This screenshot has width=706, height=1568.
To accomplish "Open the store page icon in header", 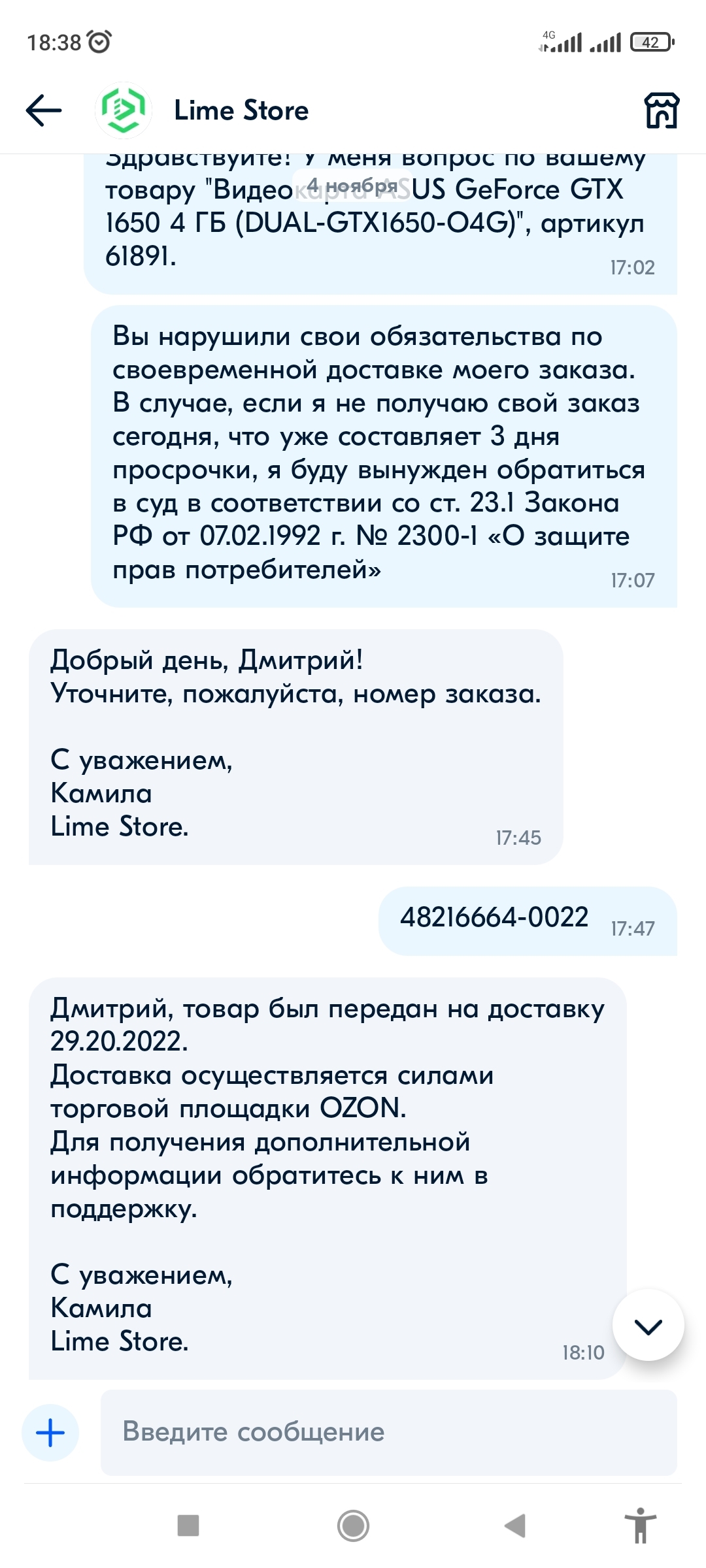I will pyautogui.click(x=662, y=110).
